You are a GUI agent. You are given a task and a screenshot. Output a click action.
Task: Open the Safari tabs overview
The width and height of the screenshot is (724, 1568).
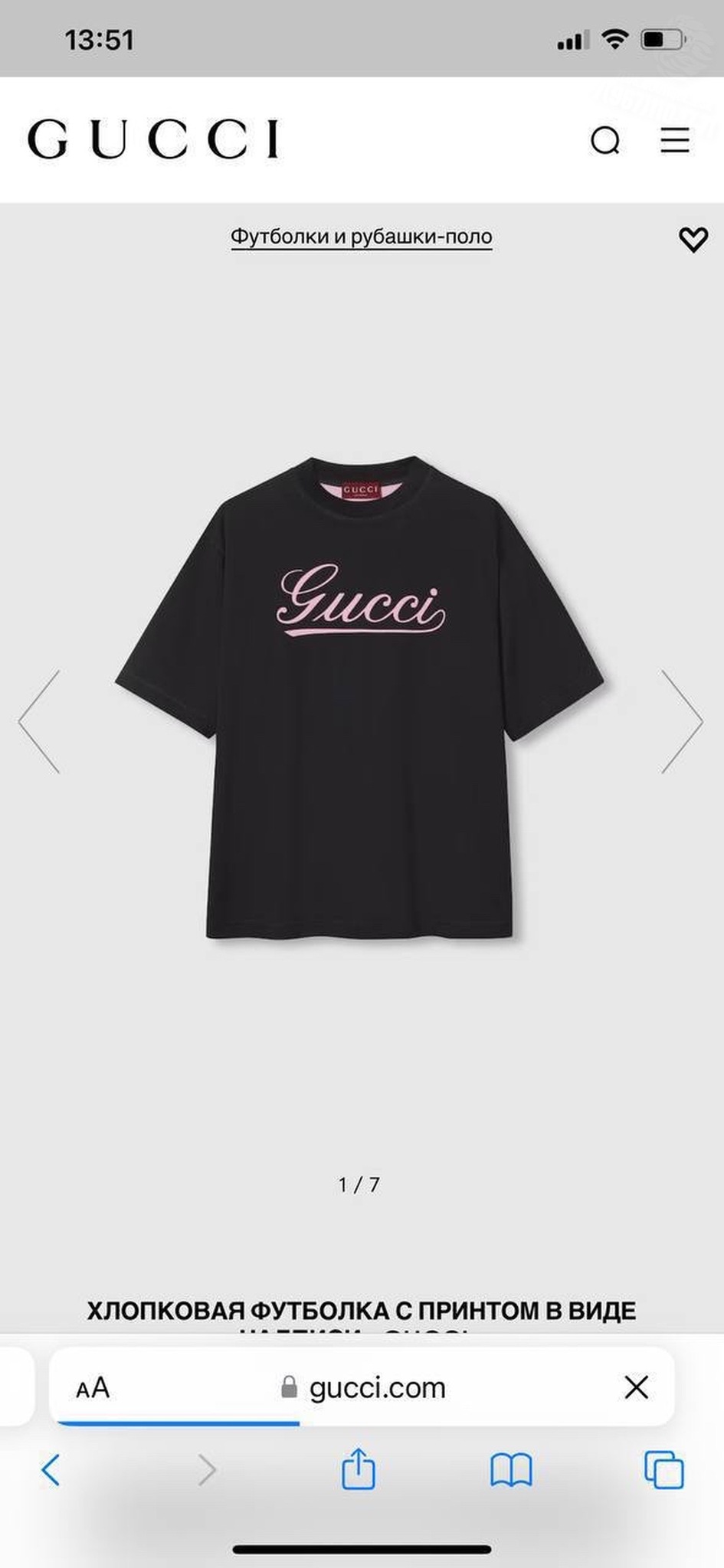tap(663, 1470)
